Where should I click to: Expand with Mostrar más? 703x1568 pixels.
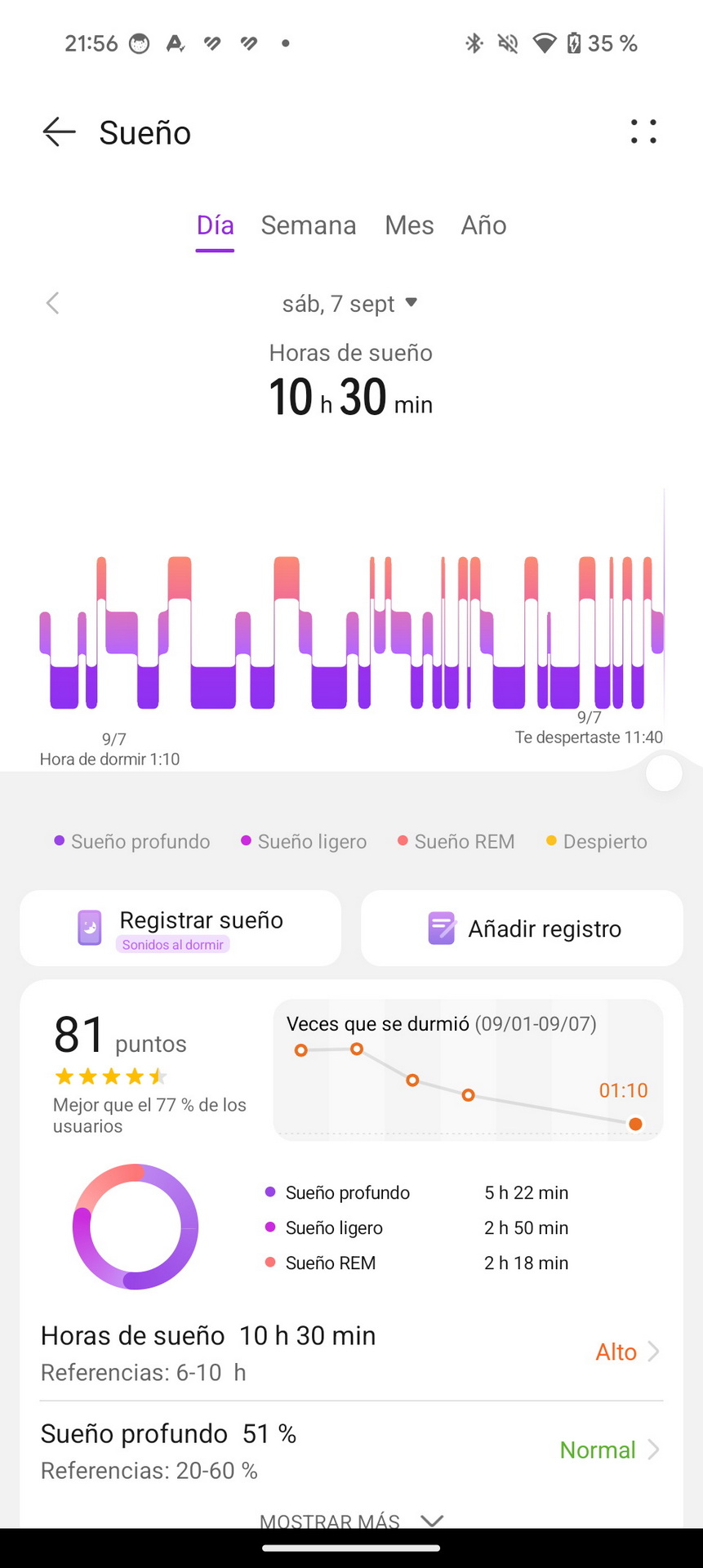351,1520
